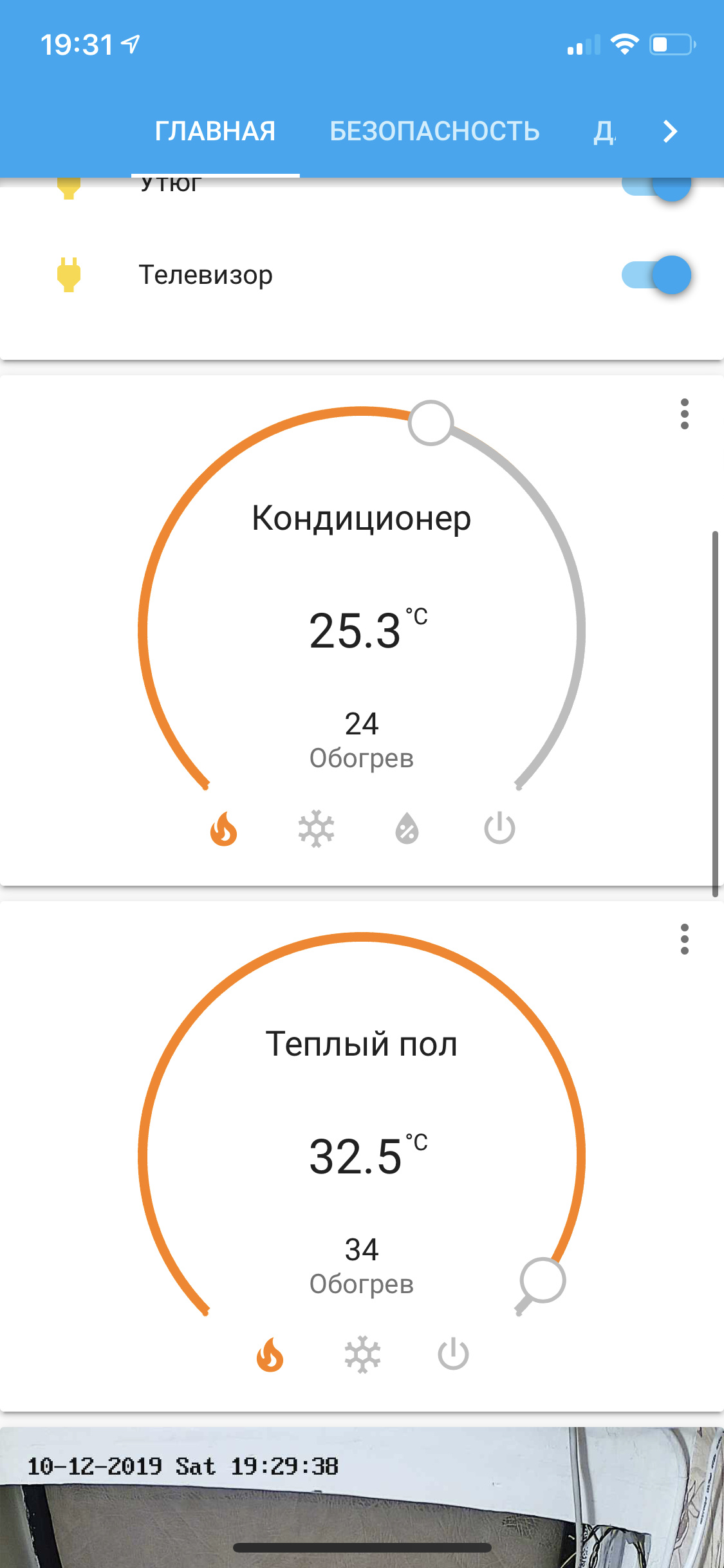Select heat mode for Теплый пол

[270, 1354]
